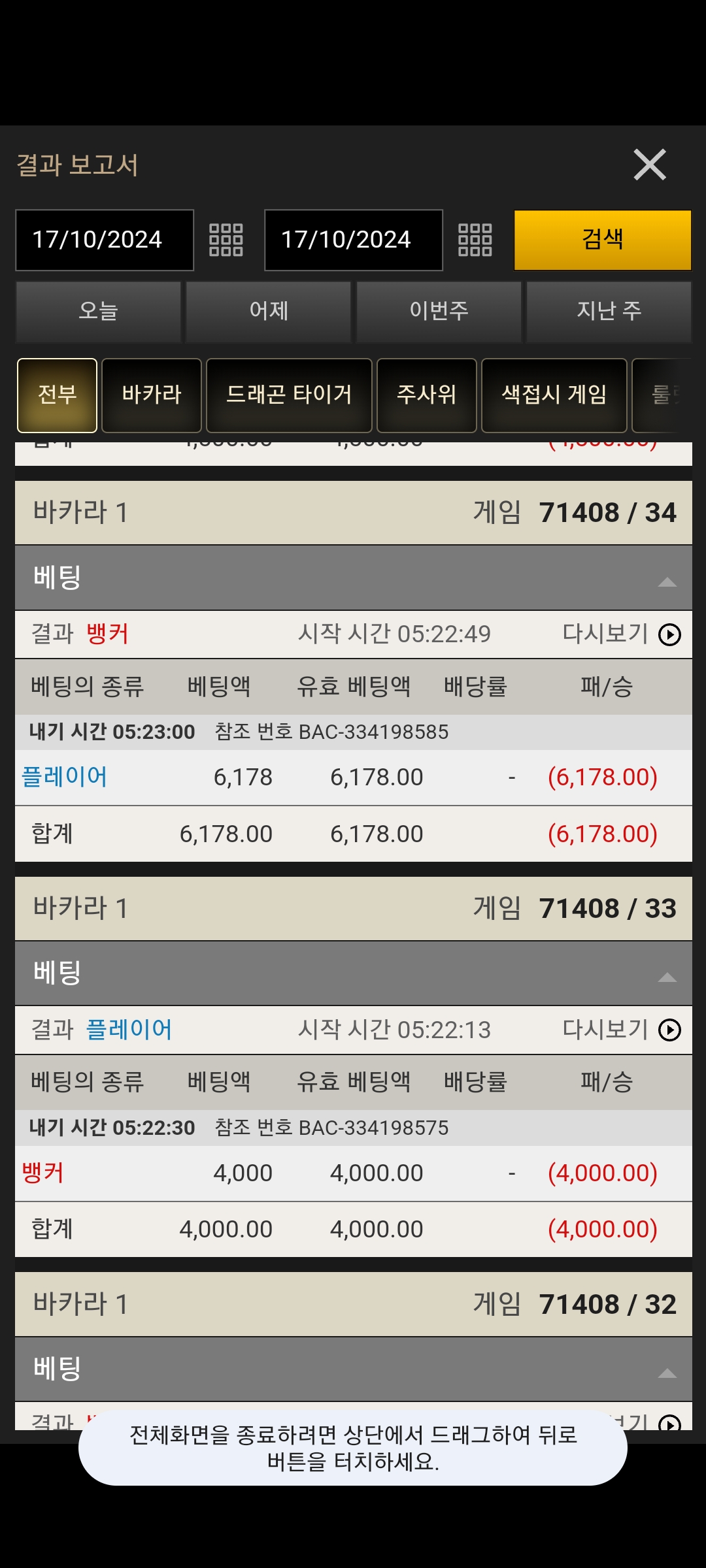This screenshot has width=706, height=1568.
Task: Tap the 검색 search button
Action: 602,240
